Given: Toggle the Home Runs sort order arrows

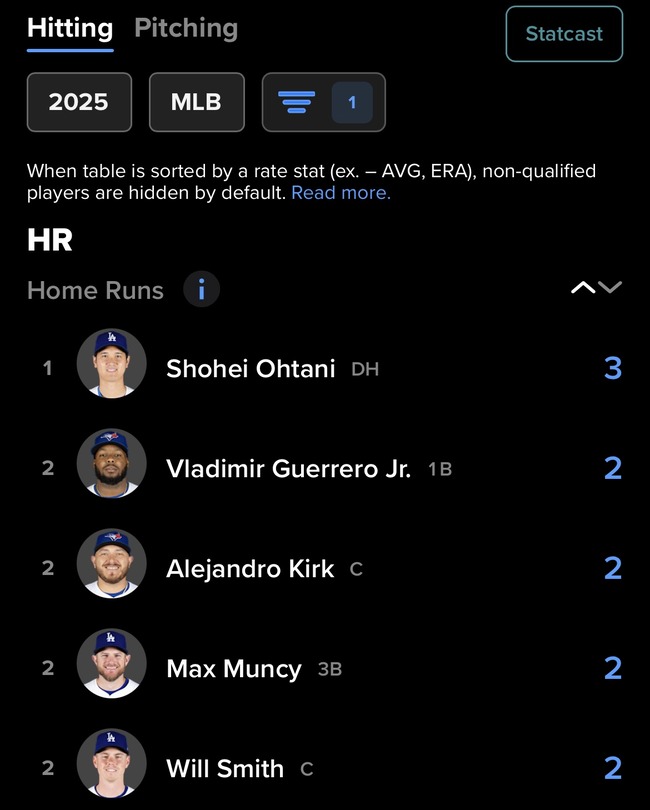Looking at the screenshot, I should click(x=596, y=288).
